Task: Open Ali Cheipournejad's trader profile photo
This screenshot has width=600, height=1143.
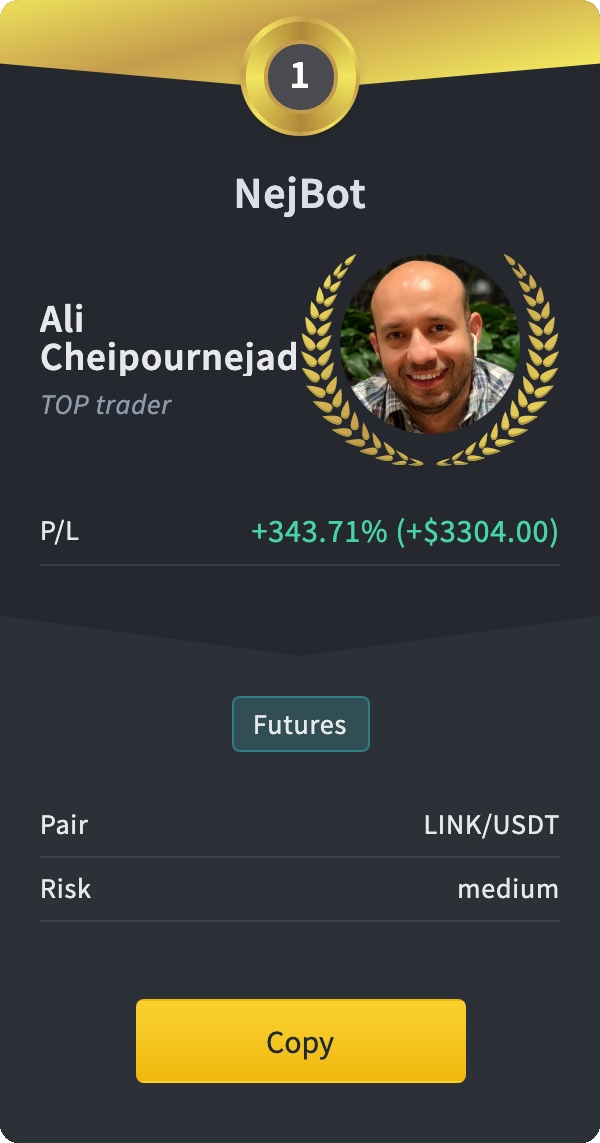Action: pos(430,347)
